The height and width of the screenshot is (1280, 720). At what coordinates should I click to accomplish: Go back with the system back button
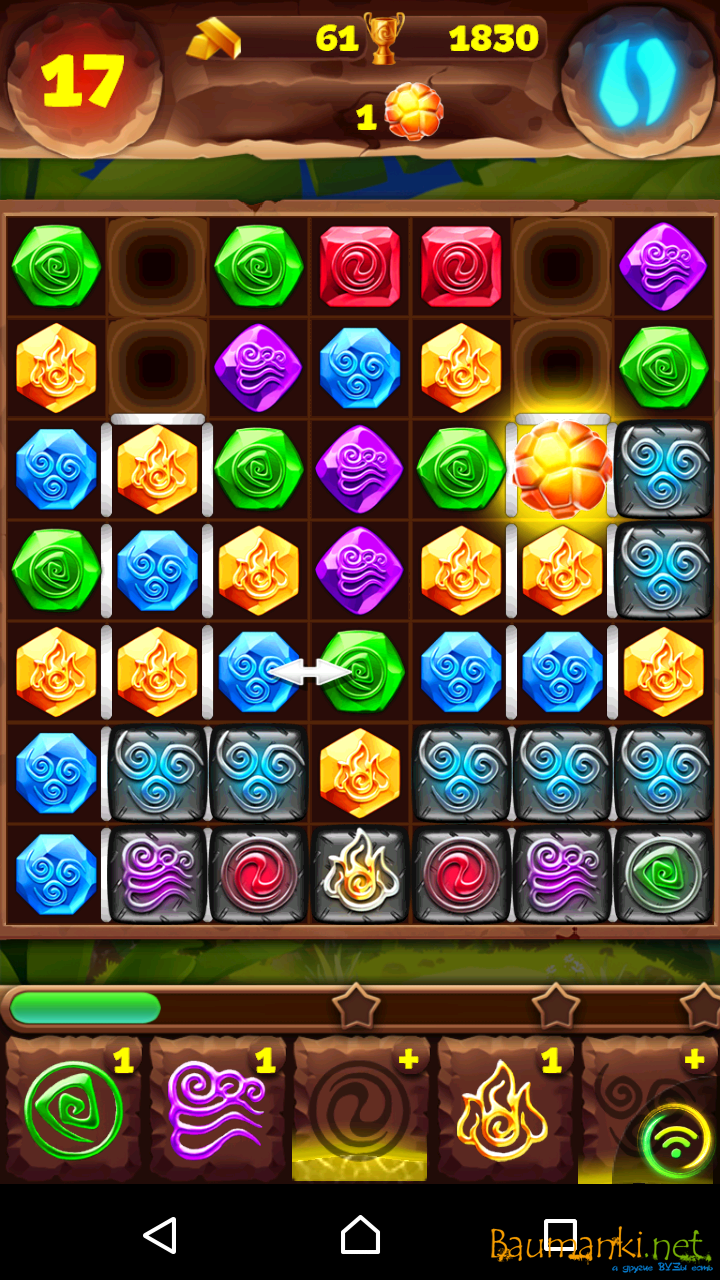click(x=160, y=1235)
